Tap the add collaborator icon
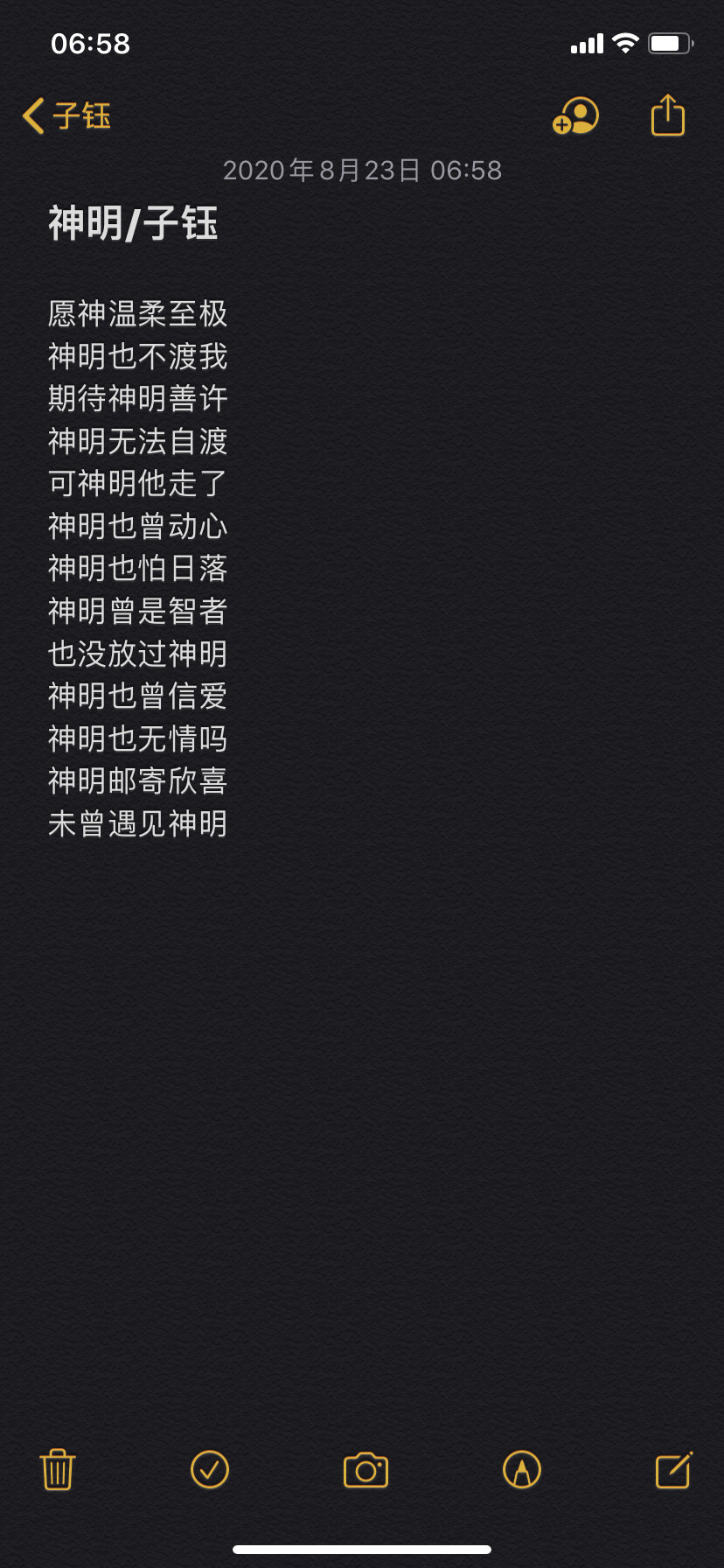 click(x=576, y=115)
